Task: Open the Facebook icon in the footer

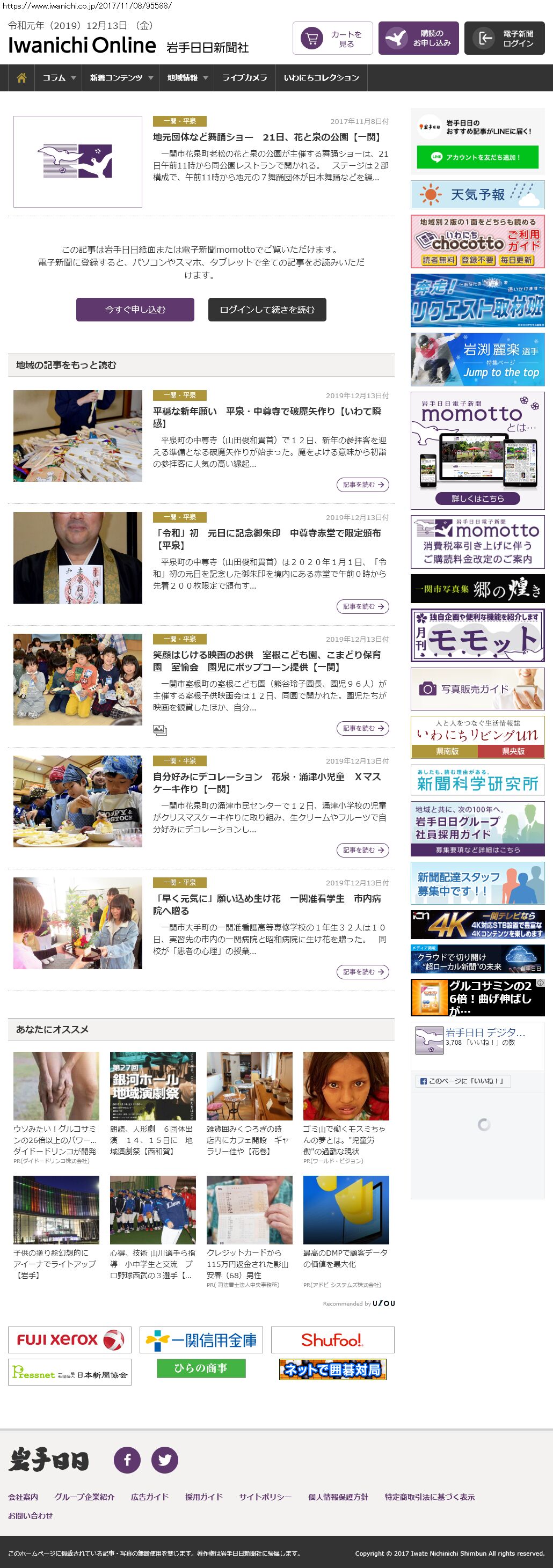Action: (127, 1460)
